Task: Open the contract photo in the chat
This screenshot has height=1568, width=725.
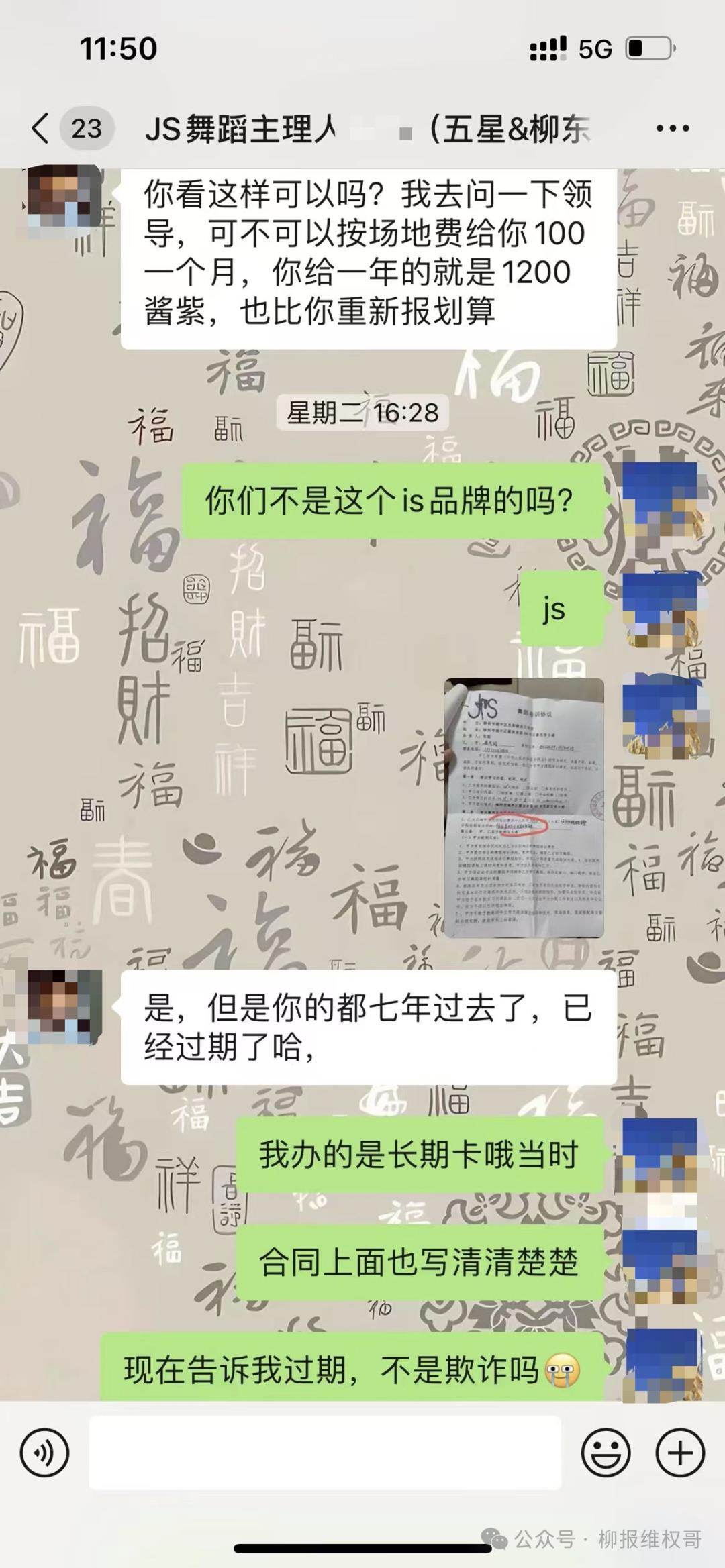Action: (524, 807)
